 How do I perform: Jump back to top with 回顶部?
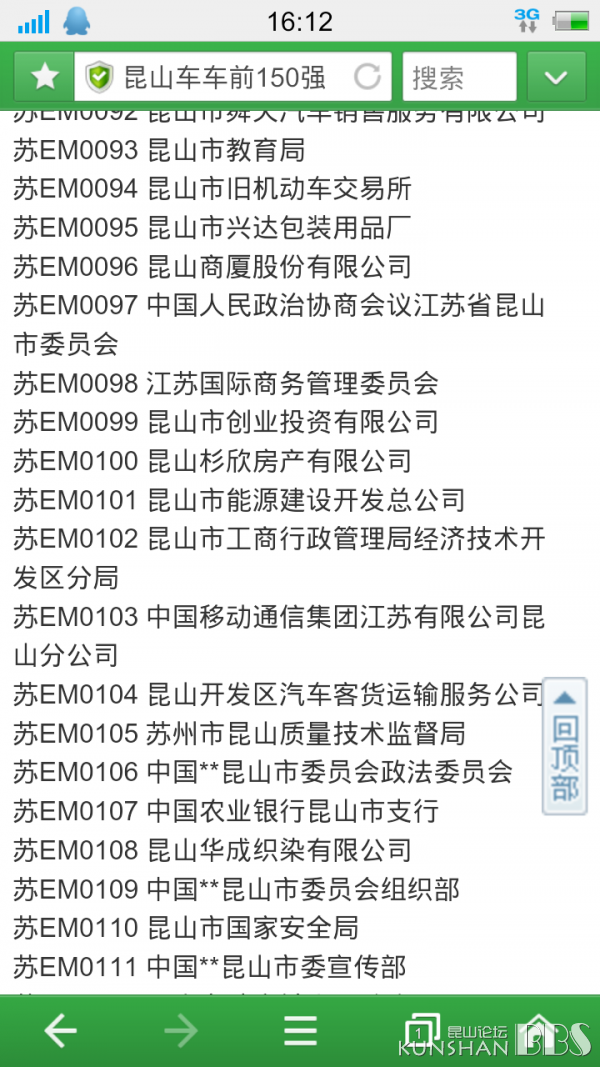(x=565, y=746)
